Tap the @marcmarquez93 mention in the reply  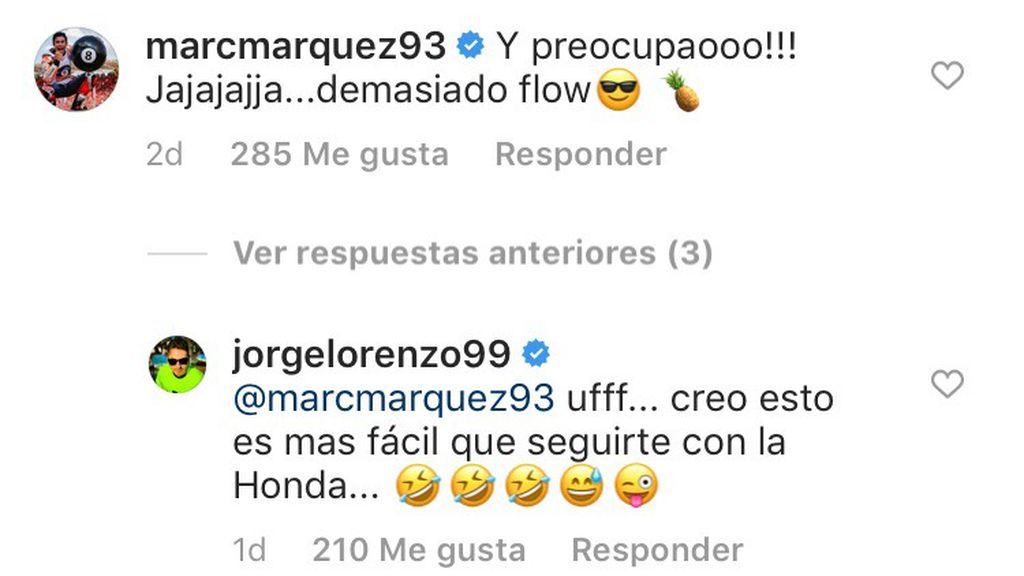pyautogui.click(x=393, y=399)
